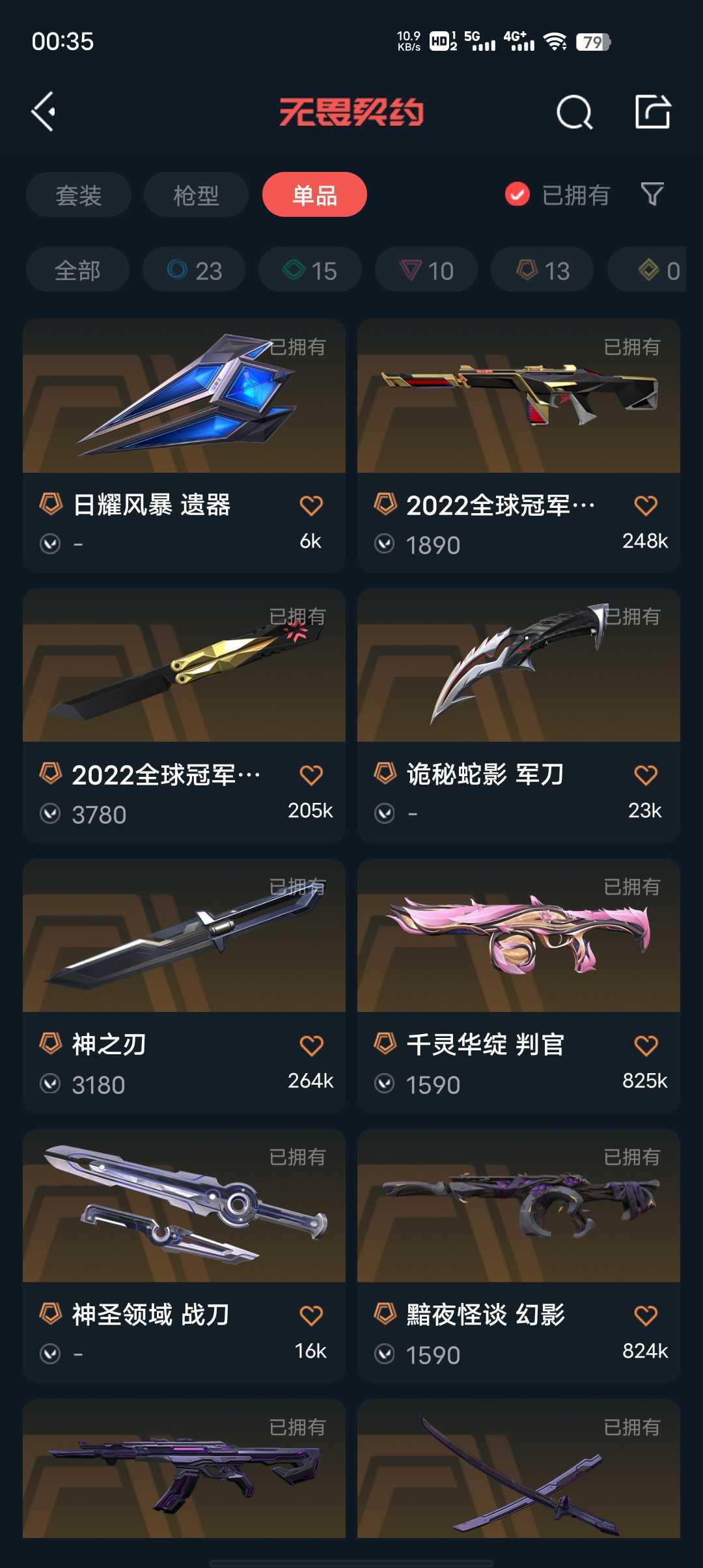Open the search icon in the header

(574, 113)
